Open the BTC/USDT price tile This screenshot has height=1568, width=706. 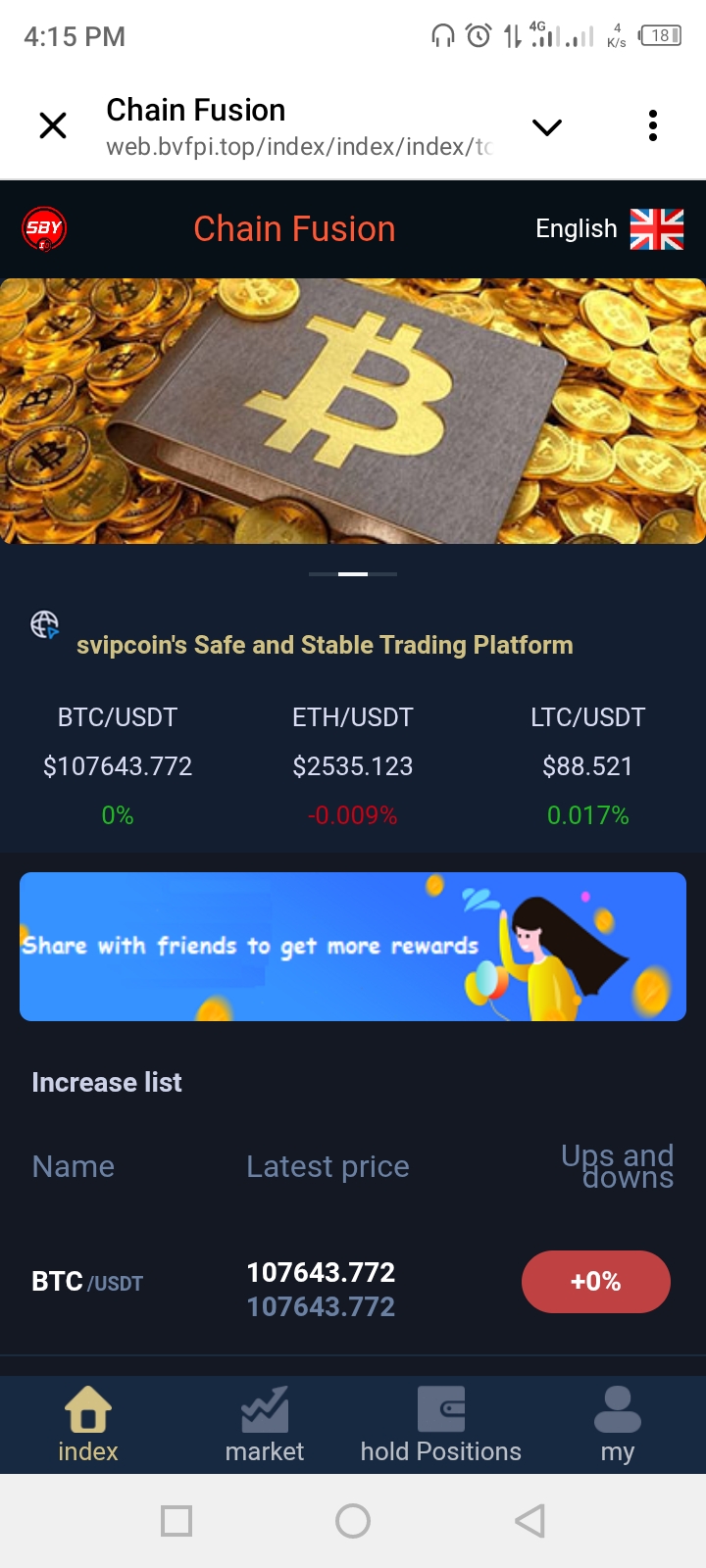point(118,765)
